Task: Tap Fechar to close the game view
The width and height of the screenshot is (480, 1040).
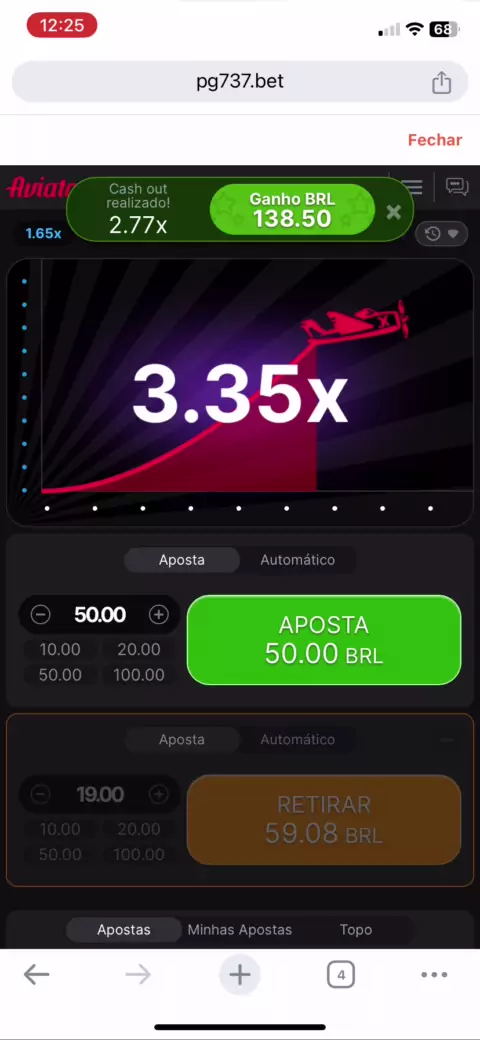Action: [x=435, y=140]
